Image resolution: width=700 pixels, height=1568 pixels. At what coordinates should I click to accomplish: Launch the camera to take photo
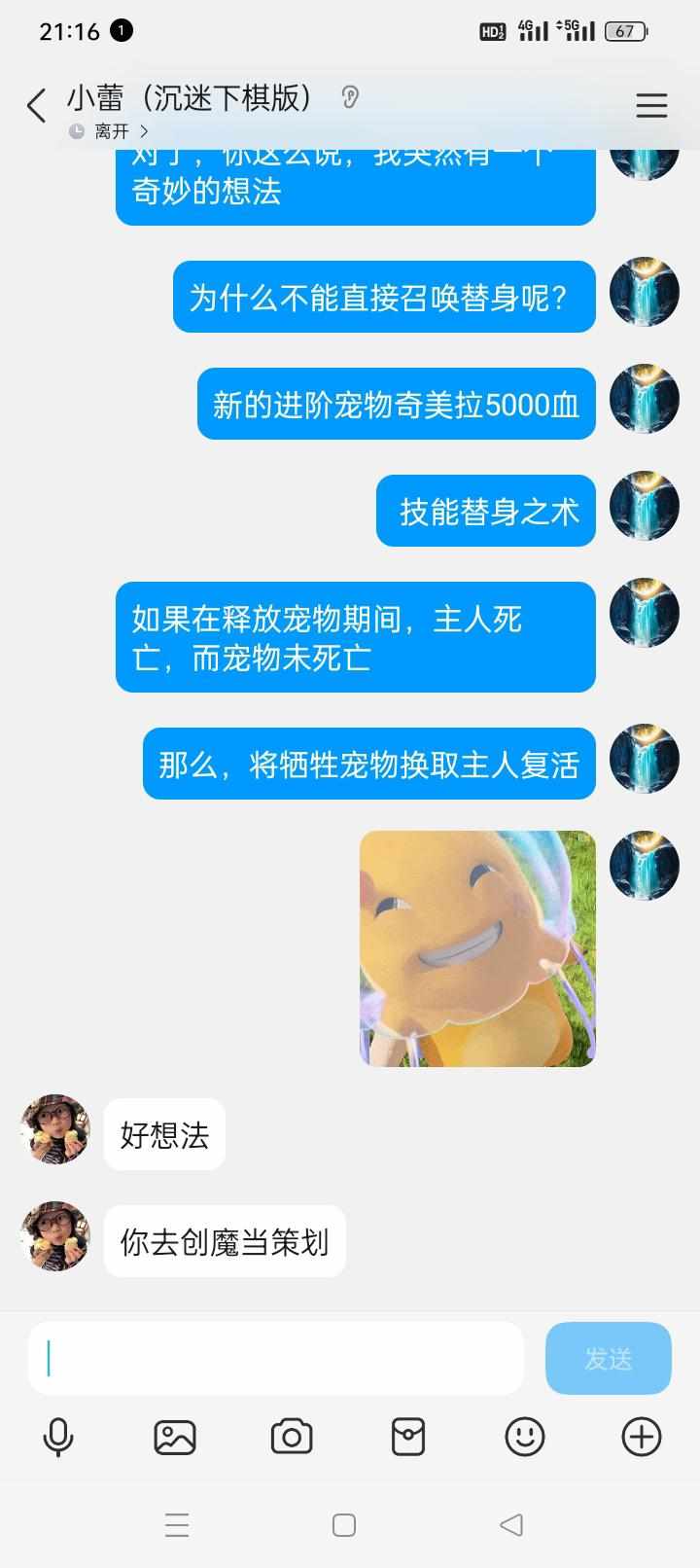click(x=292, y=1437)
